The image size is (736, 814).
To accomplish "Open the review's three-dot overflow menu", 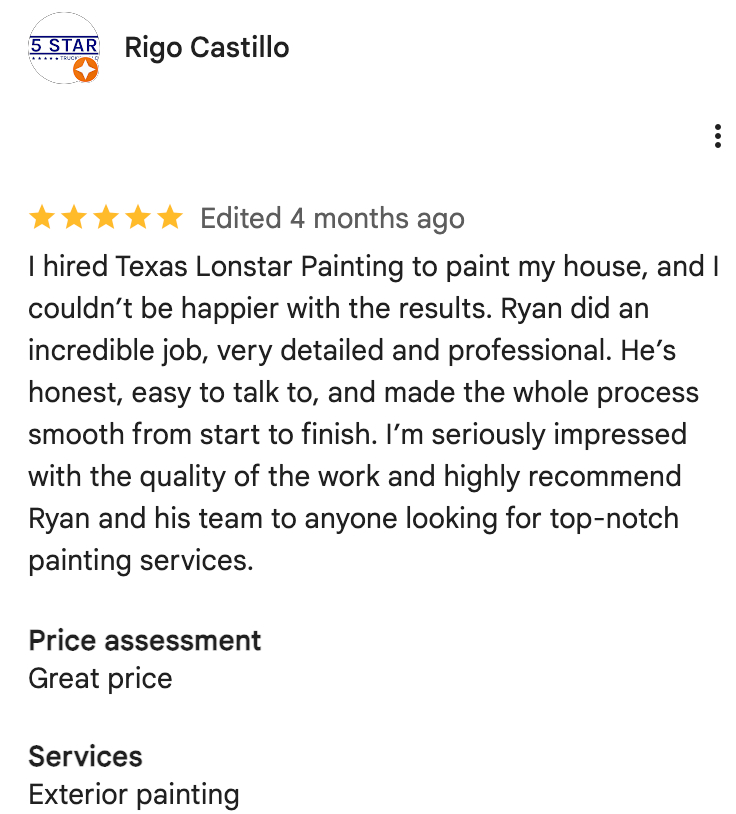I will [717, 137].
